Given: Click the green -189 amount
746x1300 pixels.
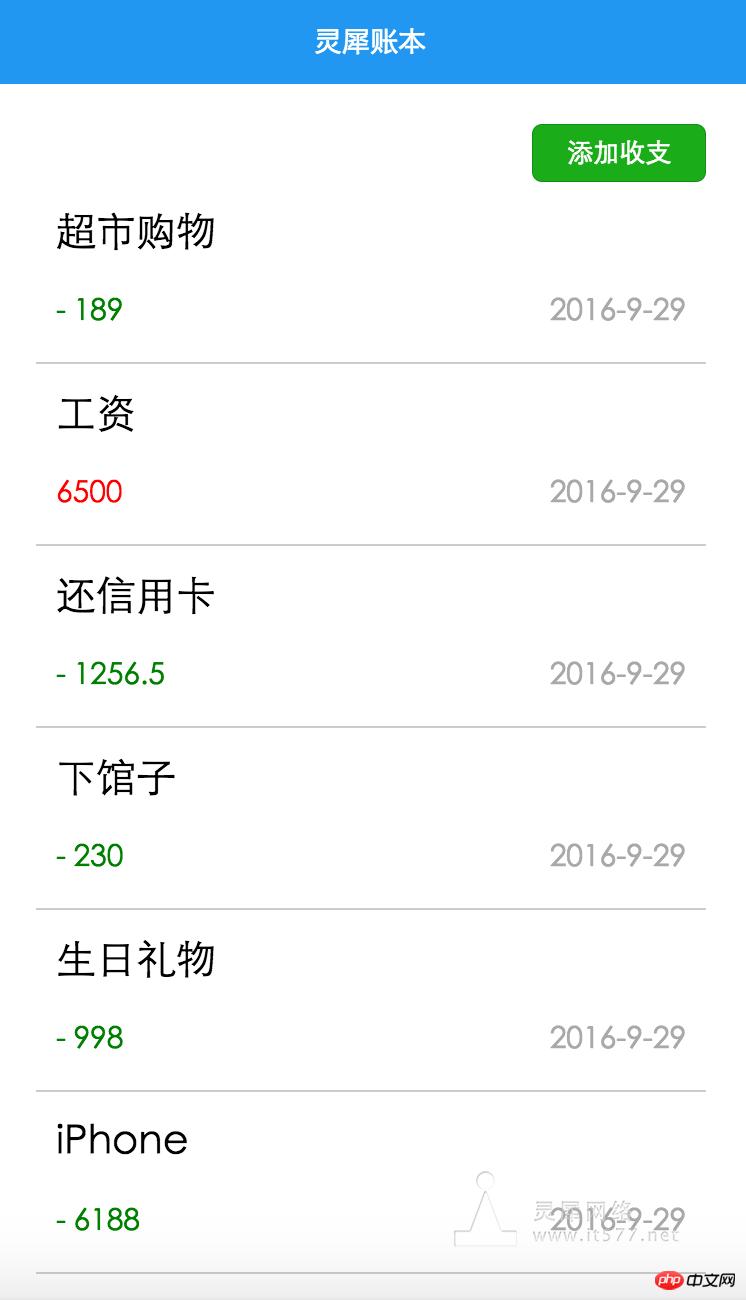Looking at the screenshot, I should pyautogui.click(x=89, y=310).
